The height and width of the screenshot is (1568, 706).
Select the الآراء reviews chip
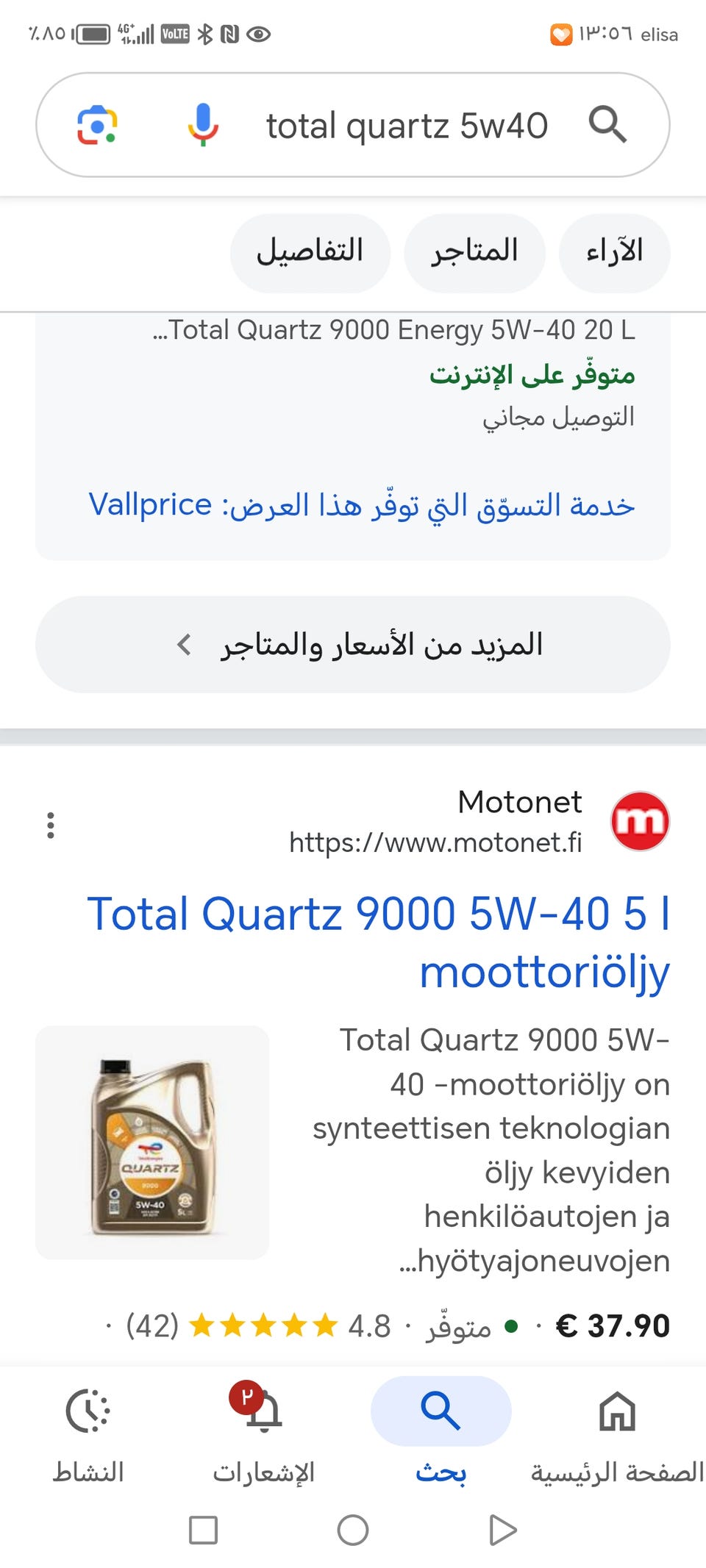614,252
